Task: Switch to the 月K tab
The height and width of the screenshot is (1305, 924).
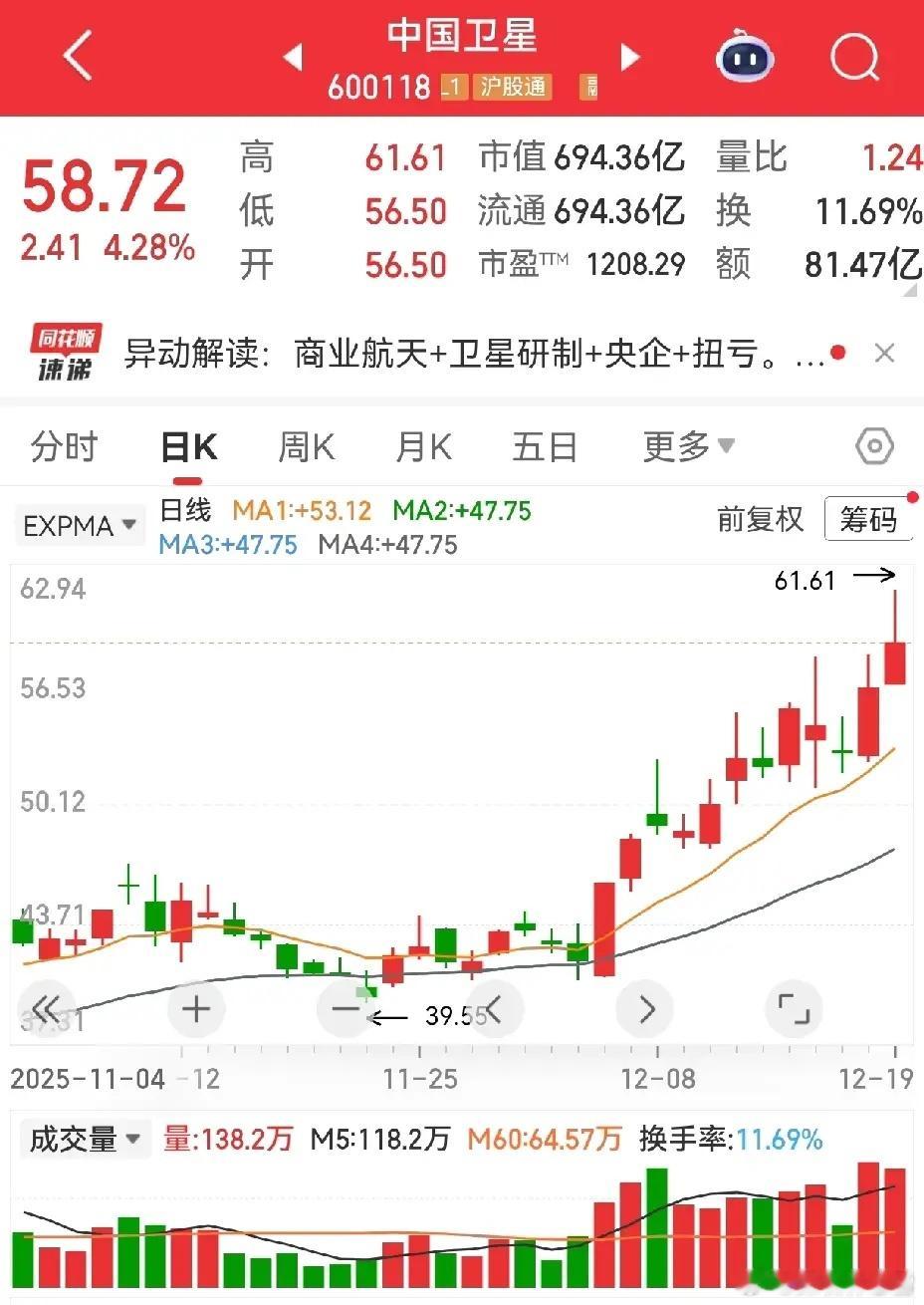Action: click(423, 447)
